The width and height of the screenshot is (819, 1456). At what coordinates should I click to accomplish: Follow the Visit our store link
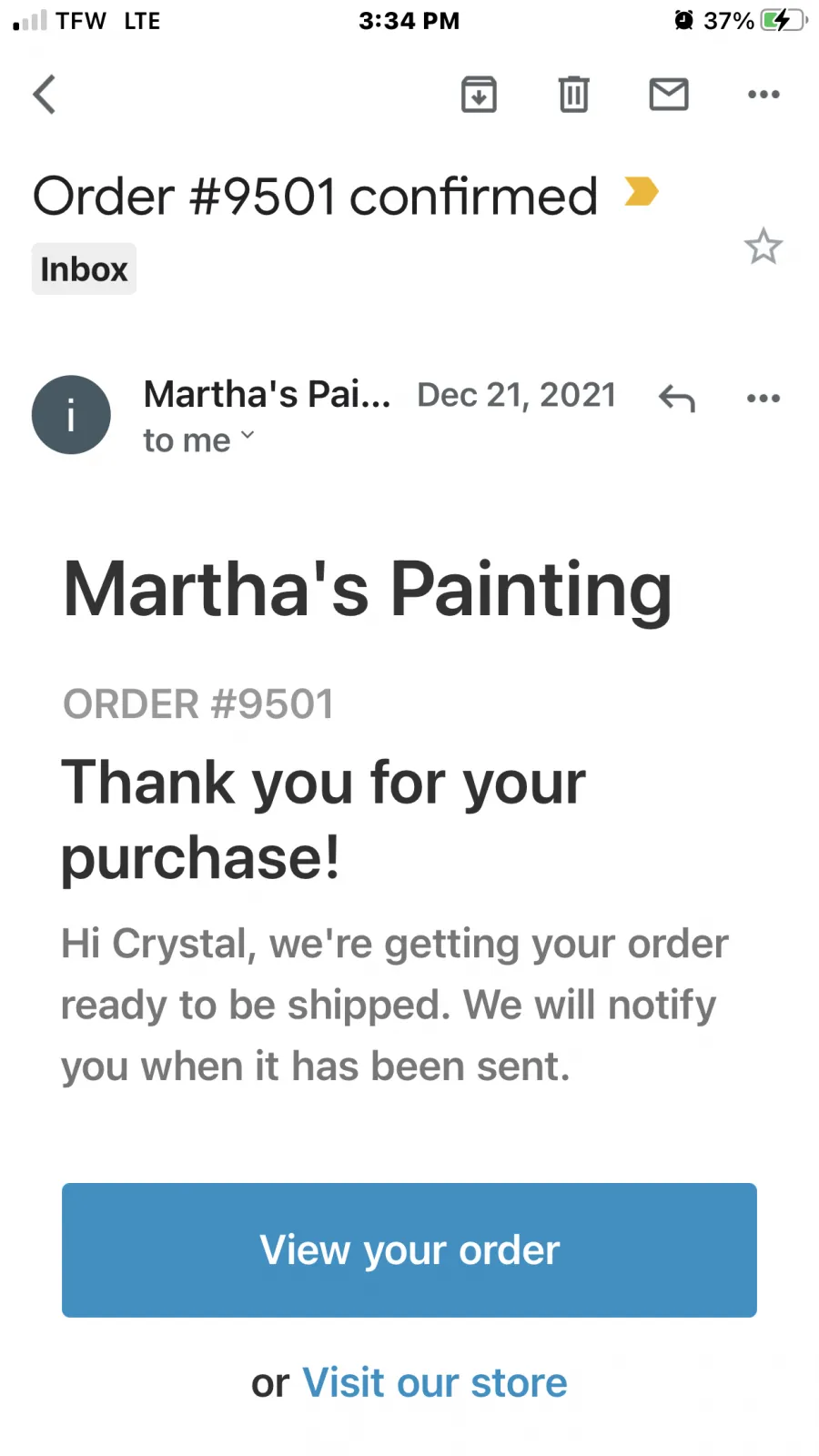point(435,1383)
